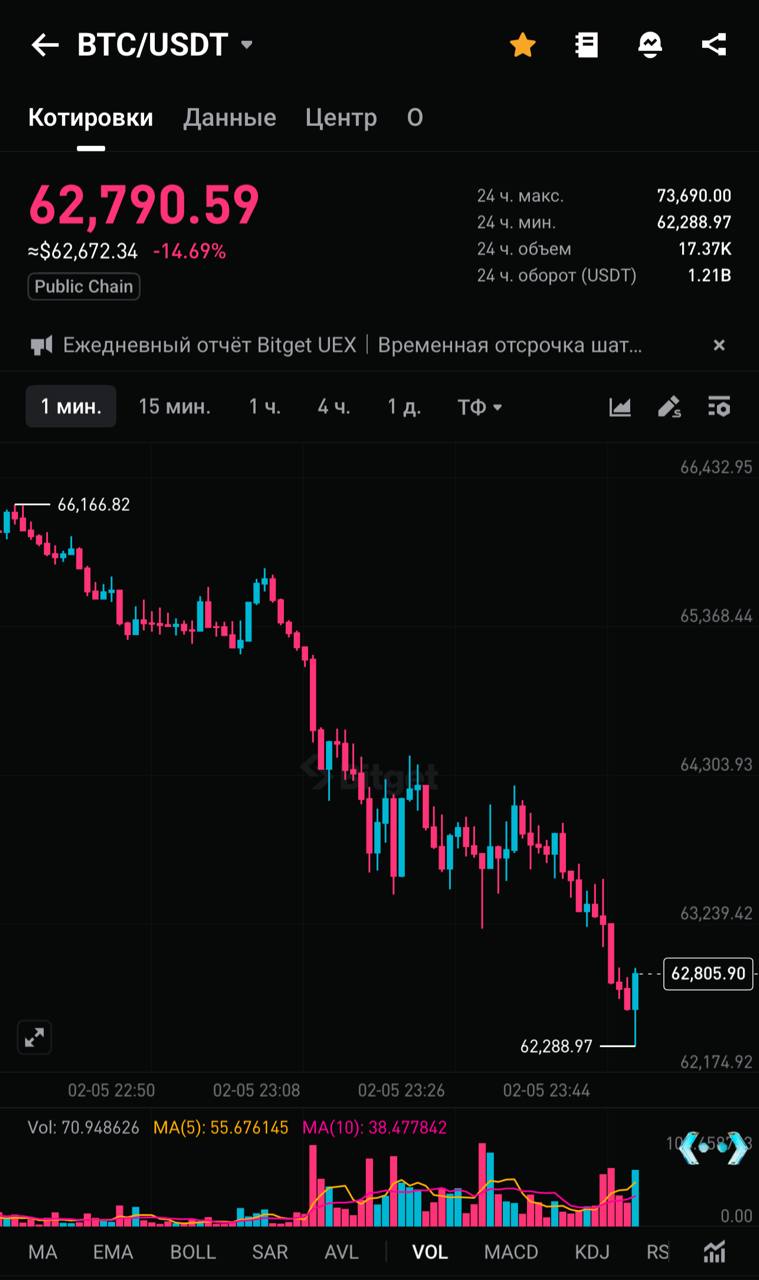Select the 1 ч. timeframe
The width and height of the screenshot is (759, 1280).
(x=265, y=407)
